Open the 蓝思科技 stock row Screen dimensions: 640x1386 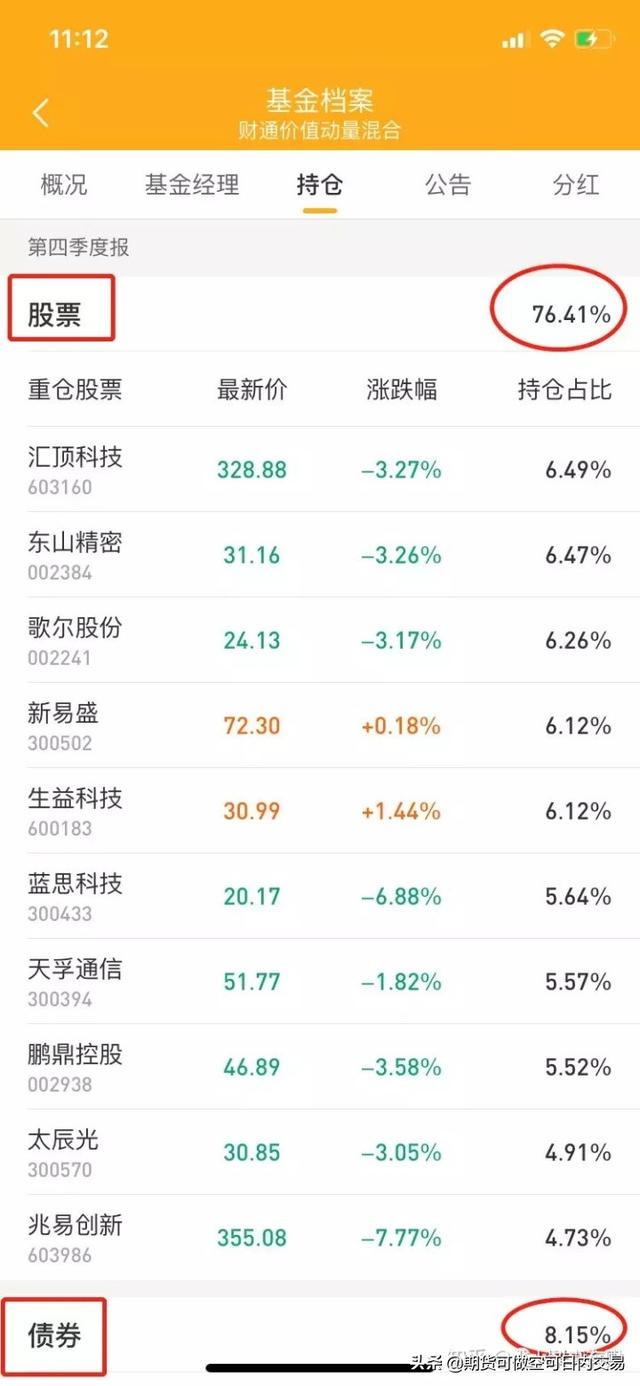320,896
